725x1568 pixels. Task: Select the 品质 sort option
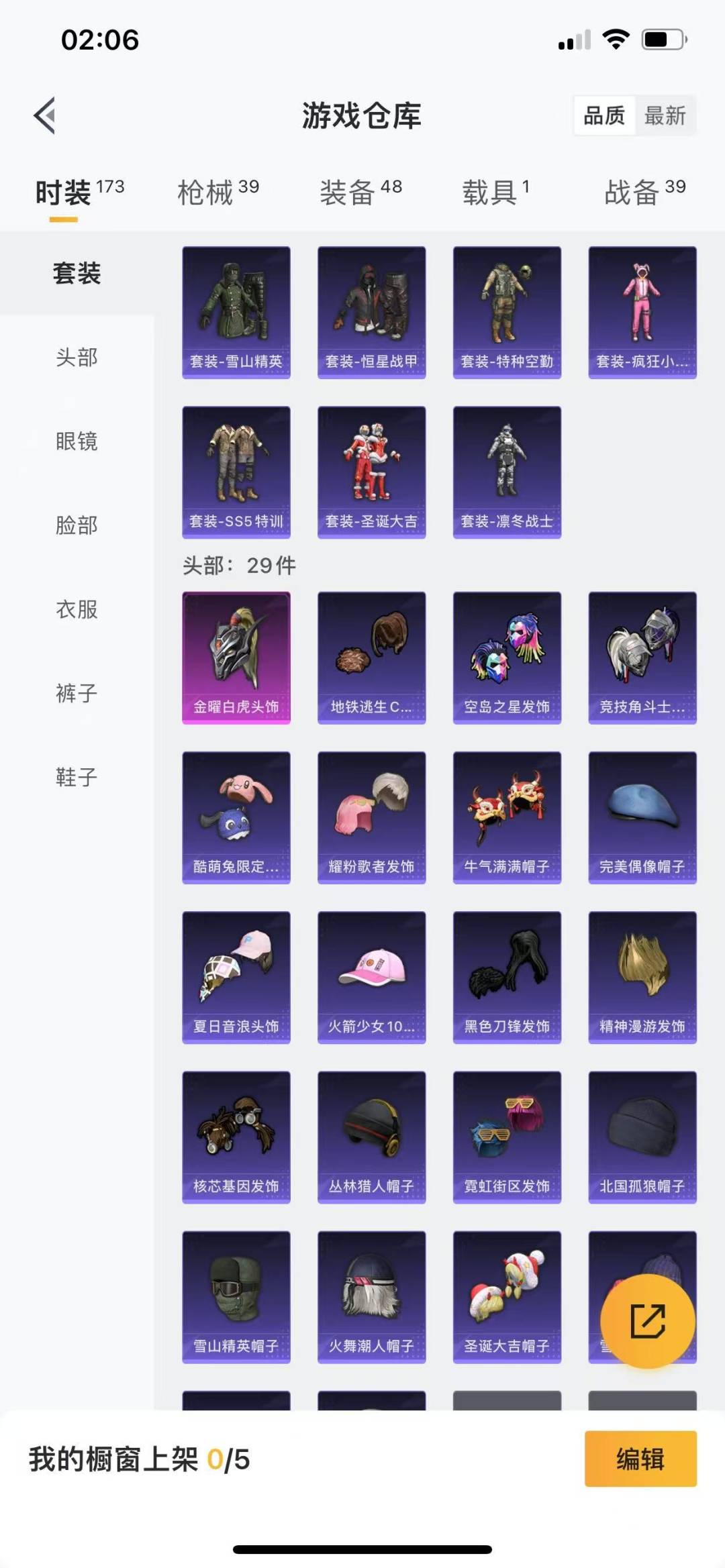[604, 115]
